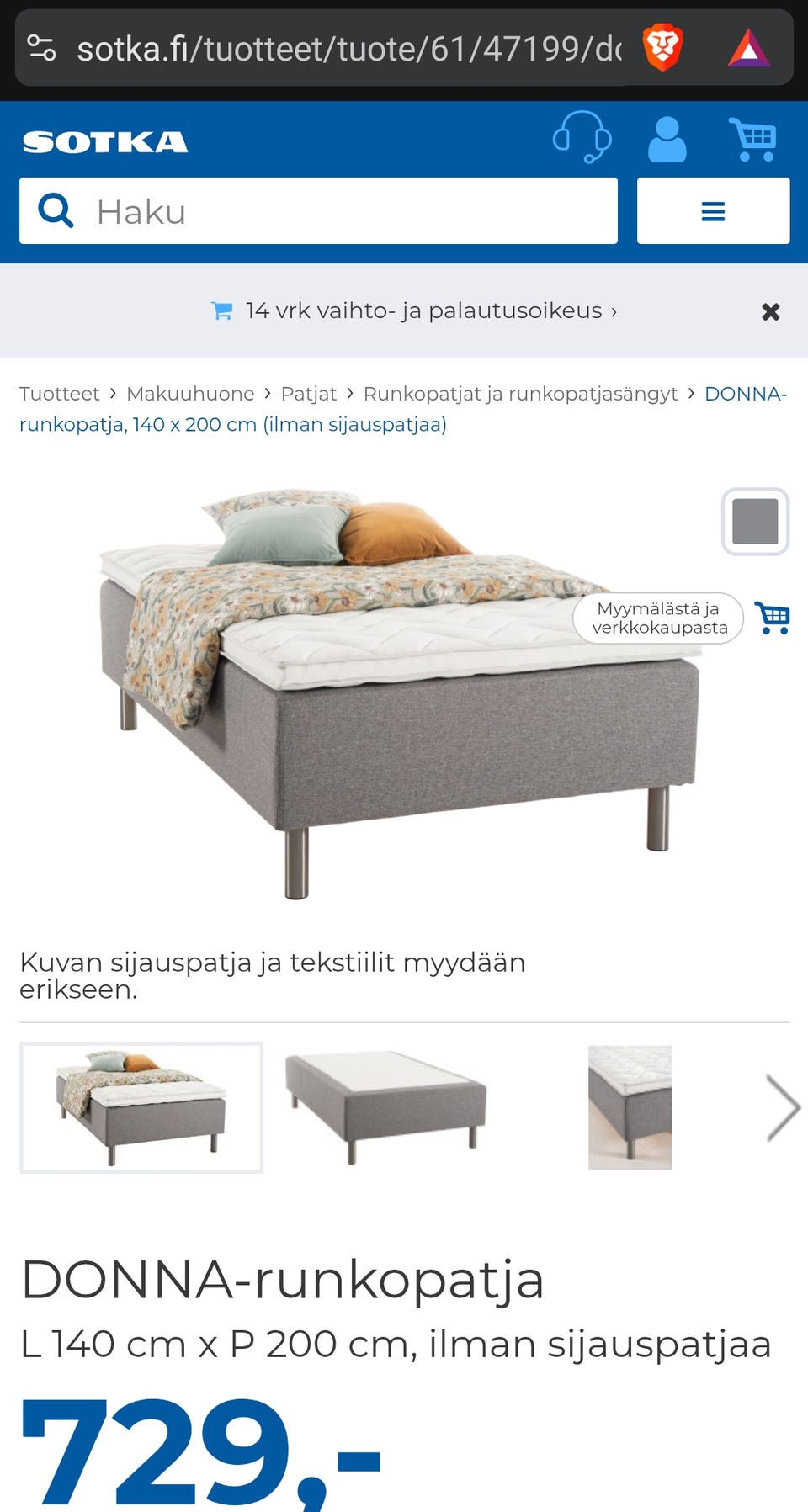808x1512 pixels.
Task: Navigate to the Tuotteet breadcrumb
Action: 58,393
